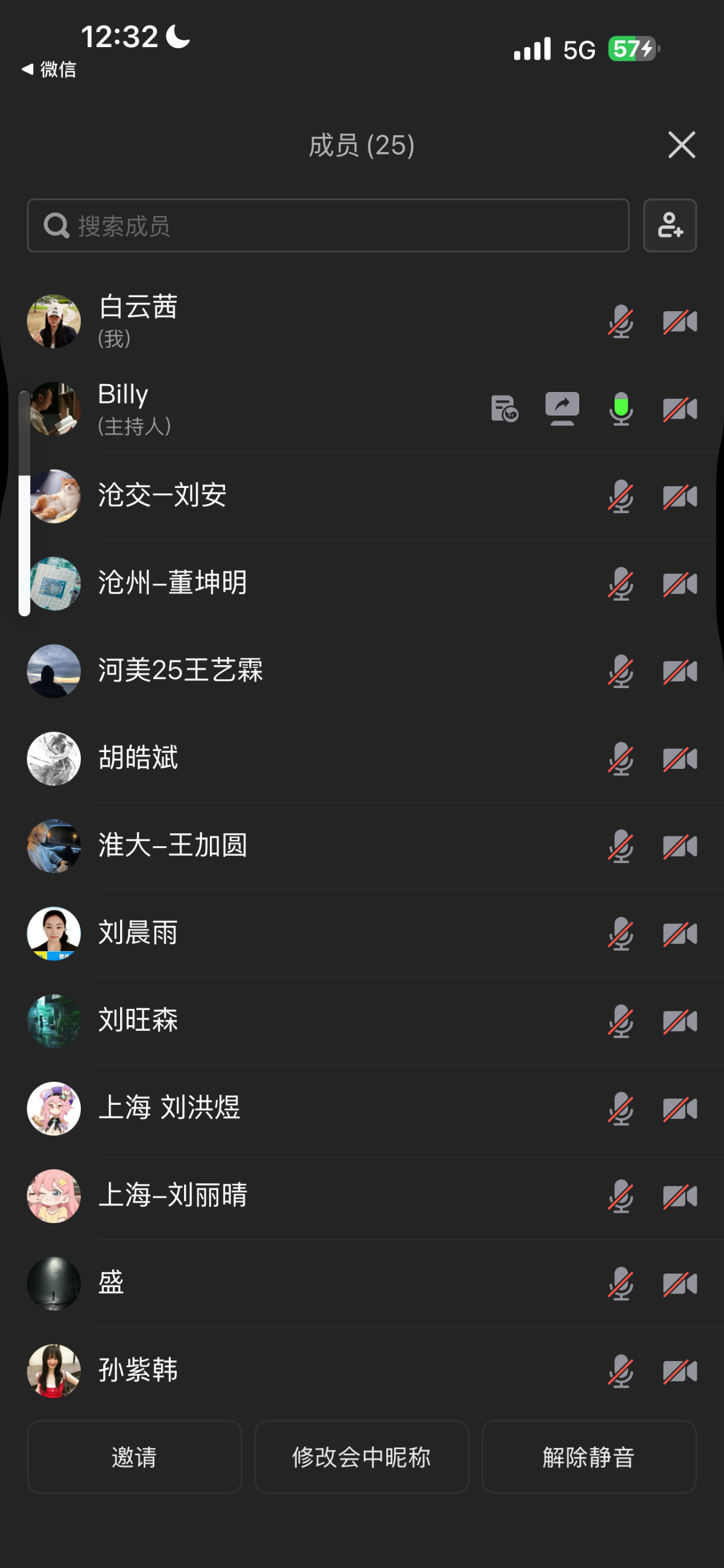Open member row 淮大–王加圆
Screen dimensions: 724x1568
(x=361, y=846)
